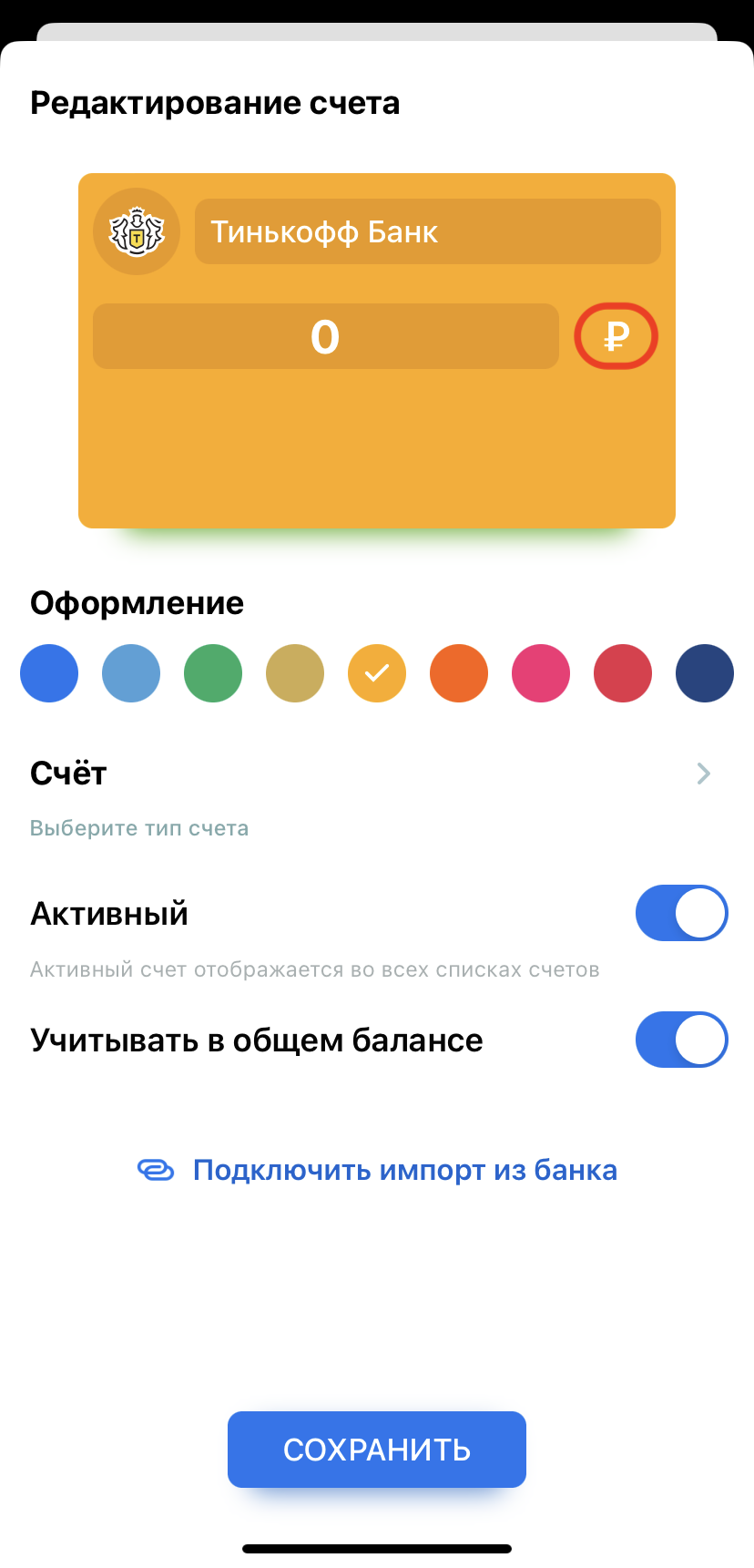Tap the ruble currency selector
Viewport: 754px width, 1568px height.
(x=616, y=336)
